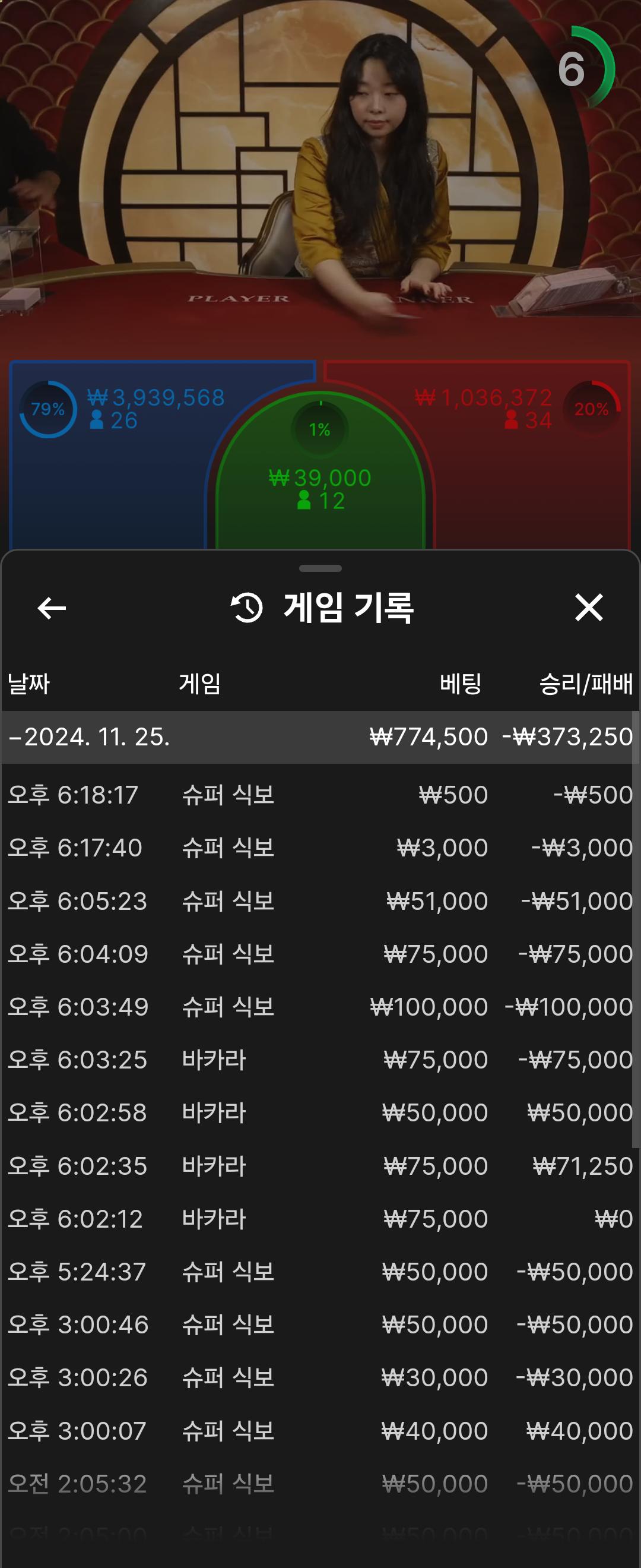Open the 오후 6:05:23 슈퍼 식보 record
This screenshot has width=641, height=1568.
320,900
